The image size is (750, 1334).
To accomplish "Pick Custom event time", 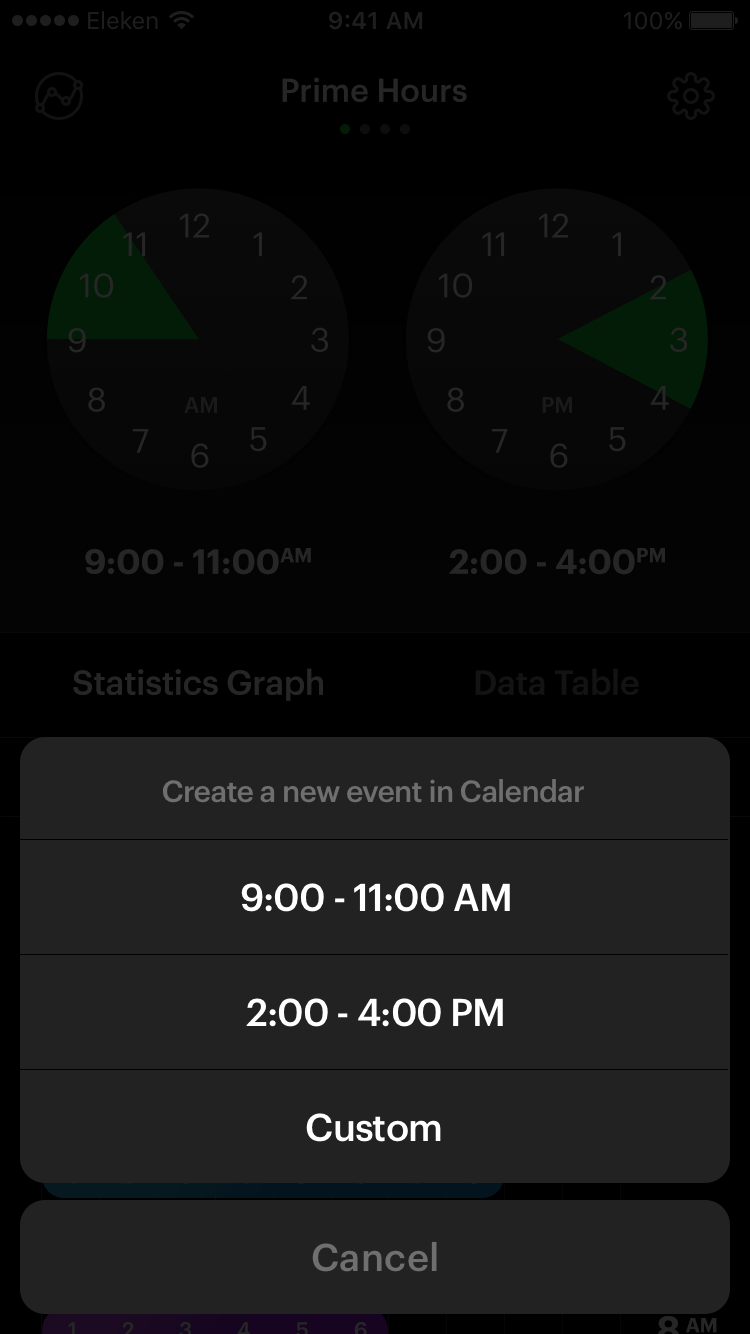I will tap(375, 1127).
